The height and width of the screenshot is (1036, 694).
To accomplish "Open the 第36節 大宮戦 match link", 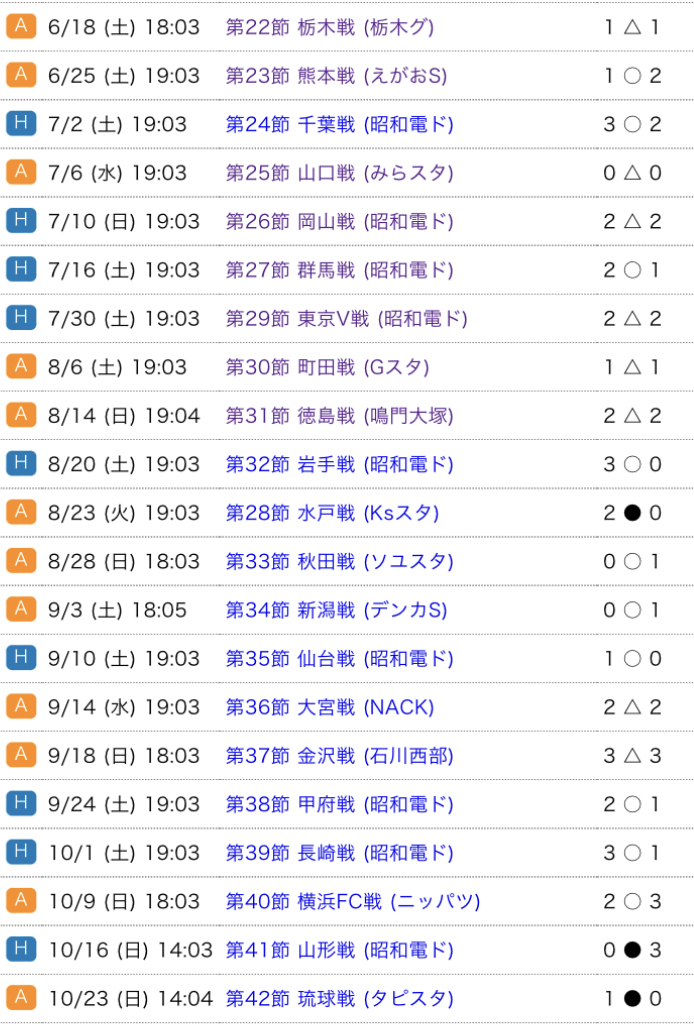I will (329, 707).
